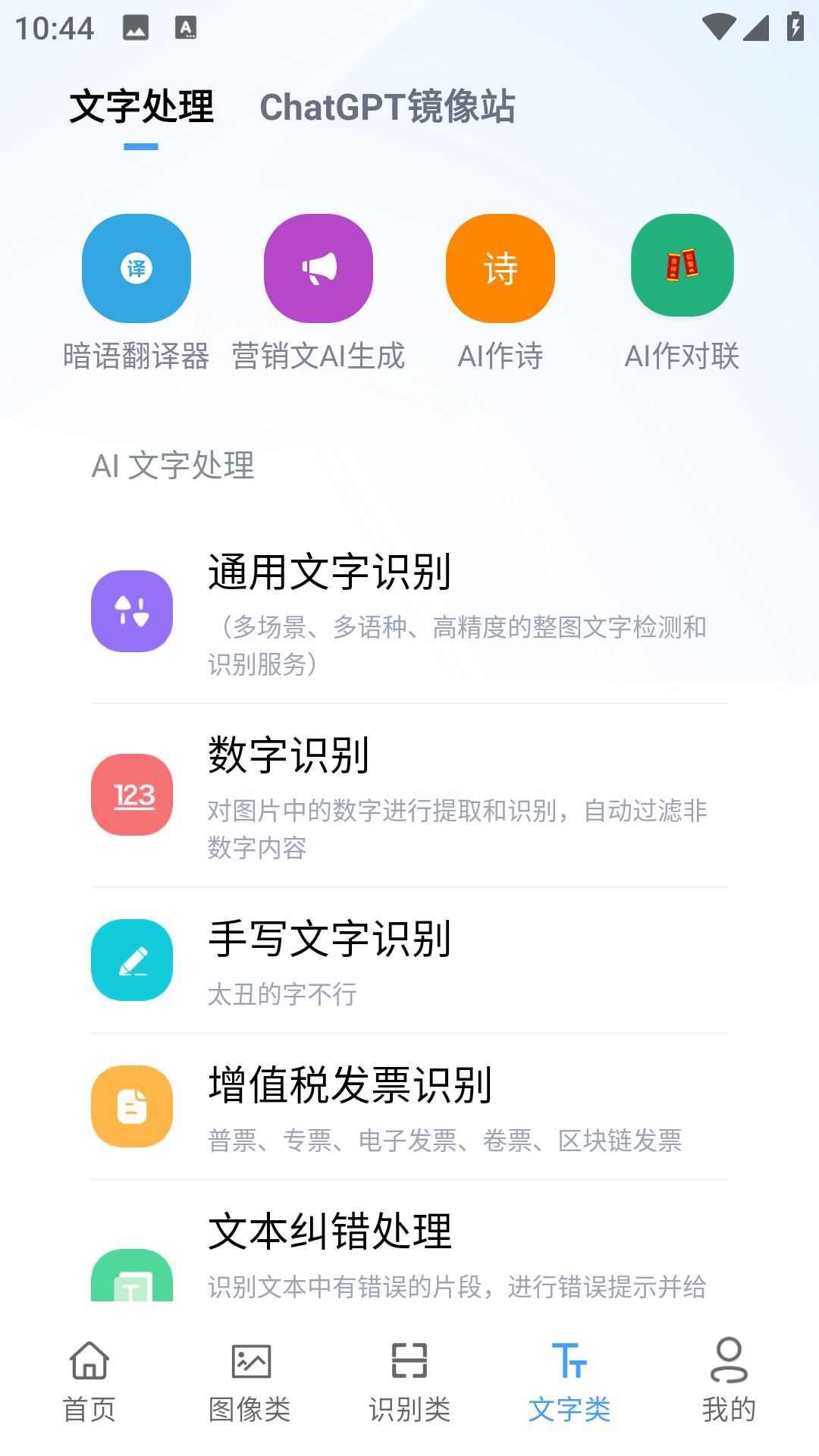Open the AI作诗 poem generator
Image resolution: width=819 pixels, height=1456 pixels.
pos(500,266)
